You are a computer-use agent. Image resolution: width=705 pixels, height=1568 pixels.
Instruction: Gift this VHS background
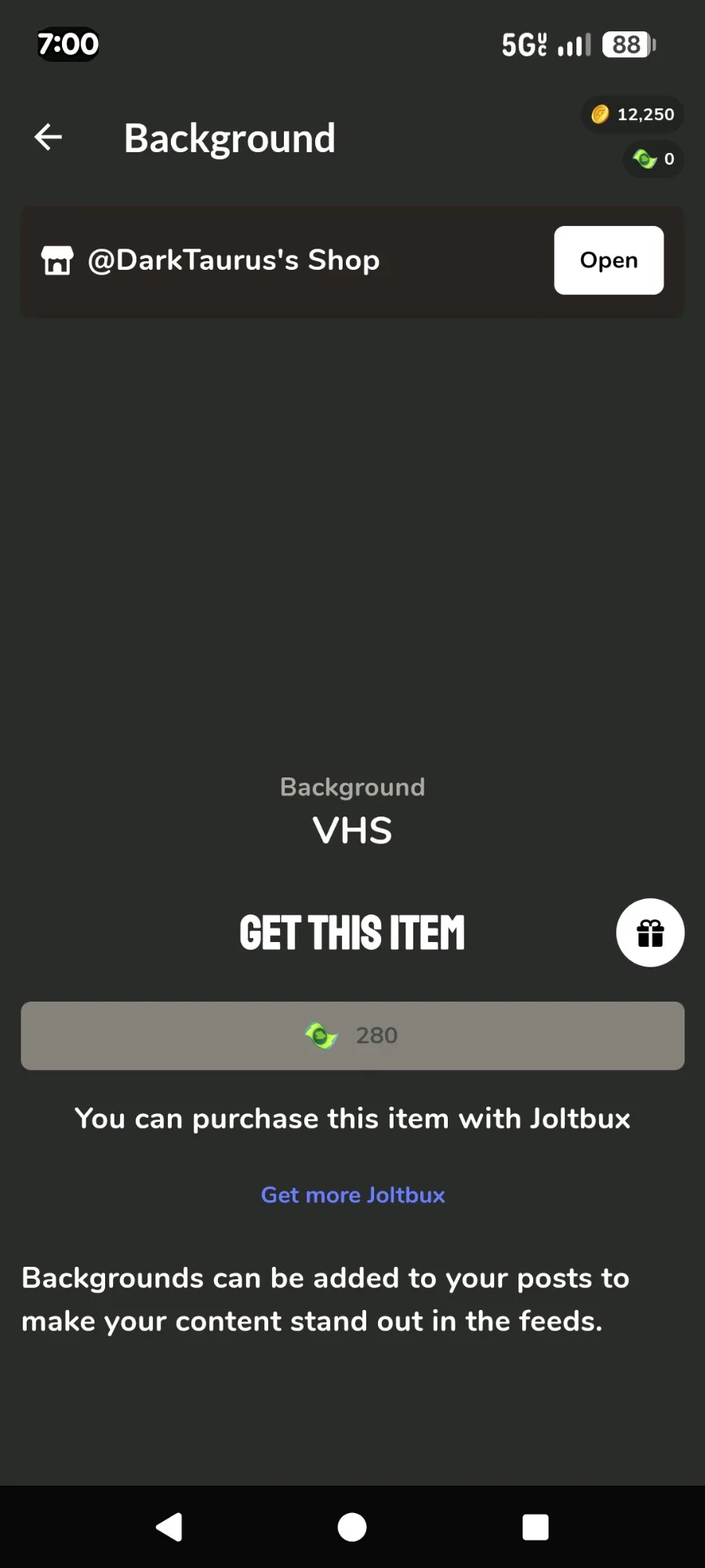coord(649,933)
